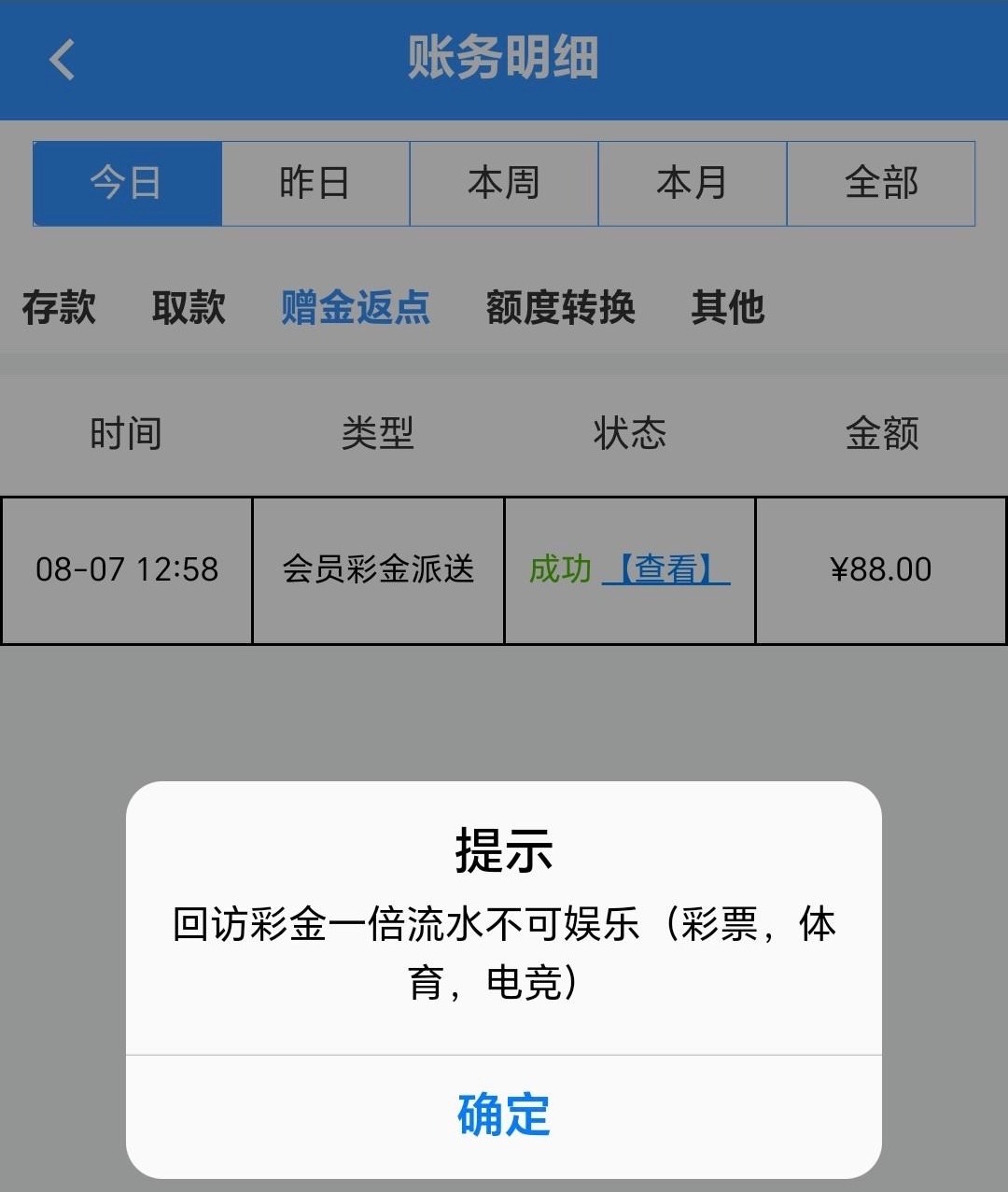Switch to the 昨日 date tab

[x=315, y=183]
